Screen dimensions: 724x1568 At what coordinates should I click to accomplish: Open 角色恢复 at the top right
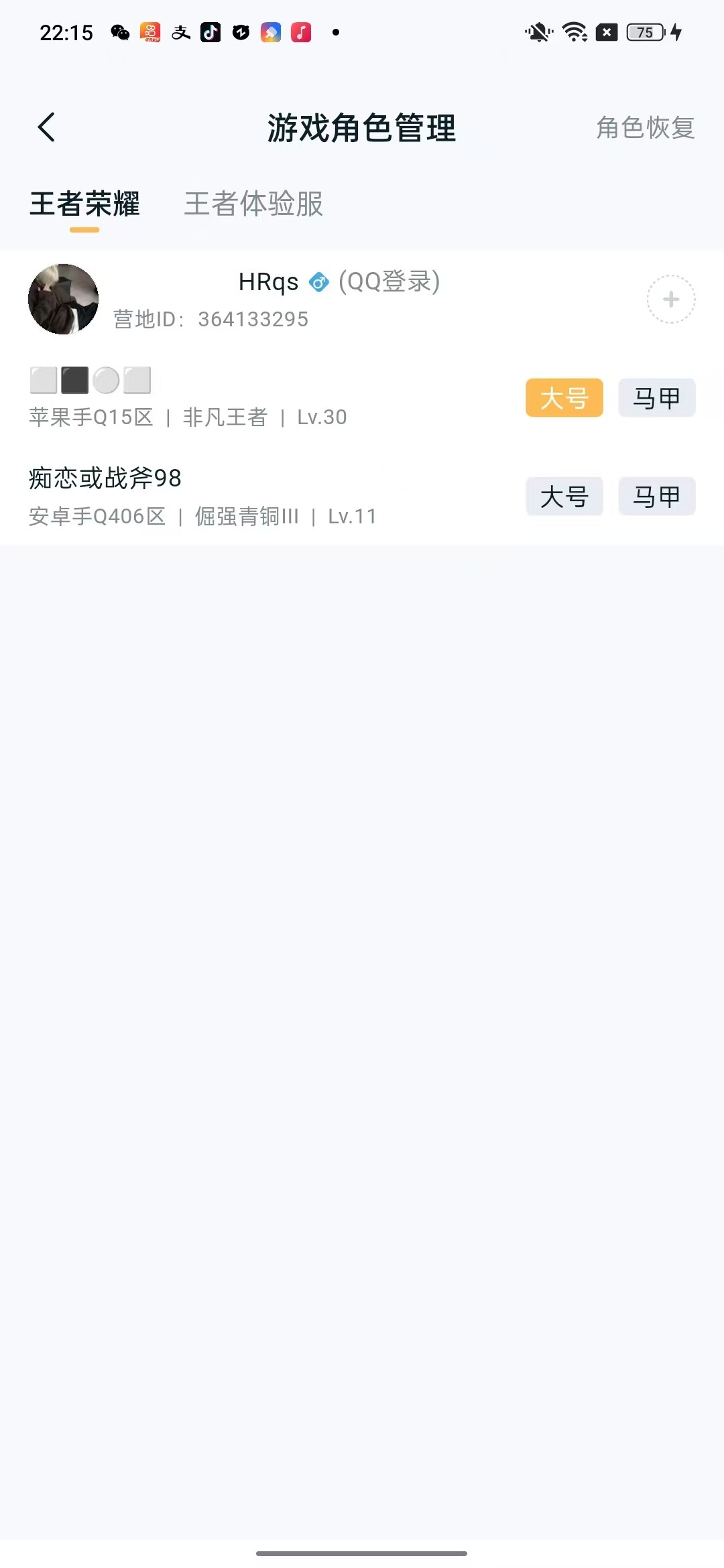point(645,127)
